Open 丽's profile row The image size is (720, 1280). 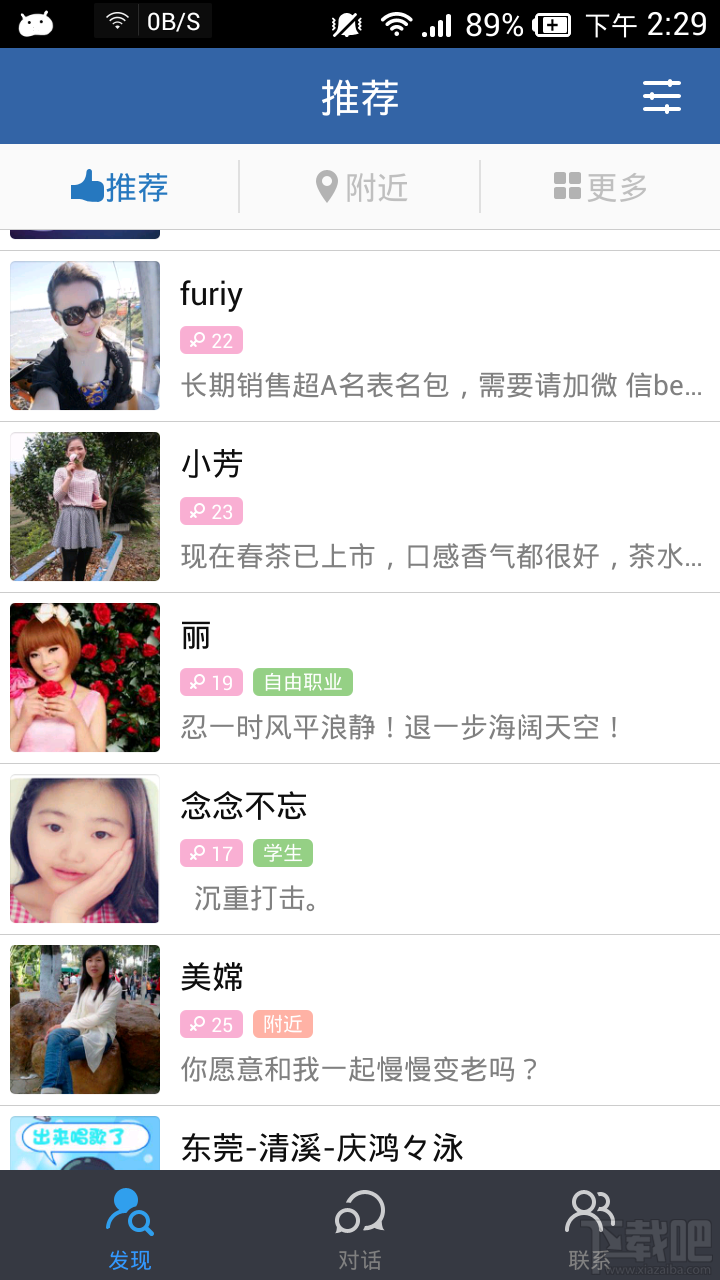coord(360,678)
